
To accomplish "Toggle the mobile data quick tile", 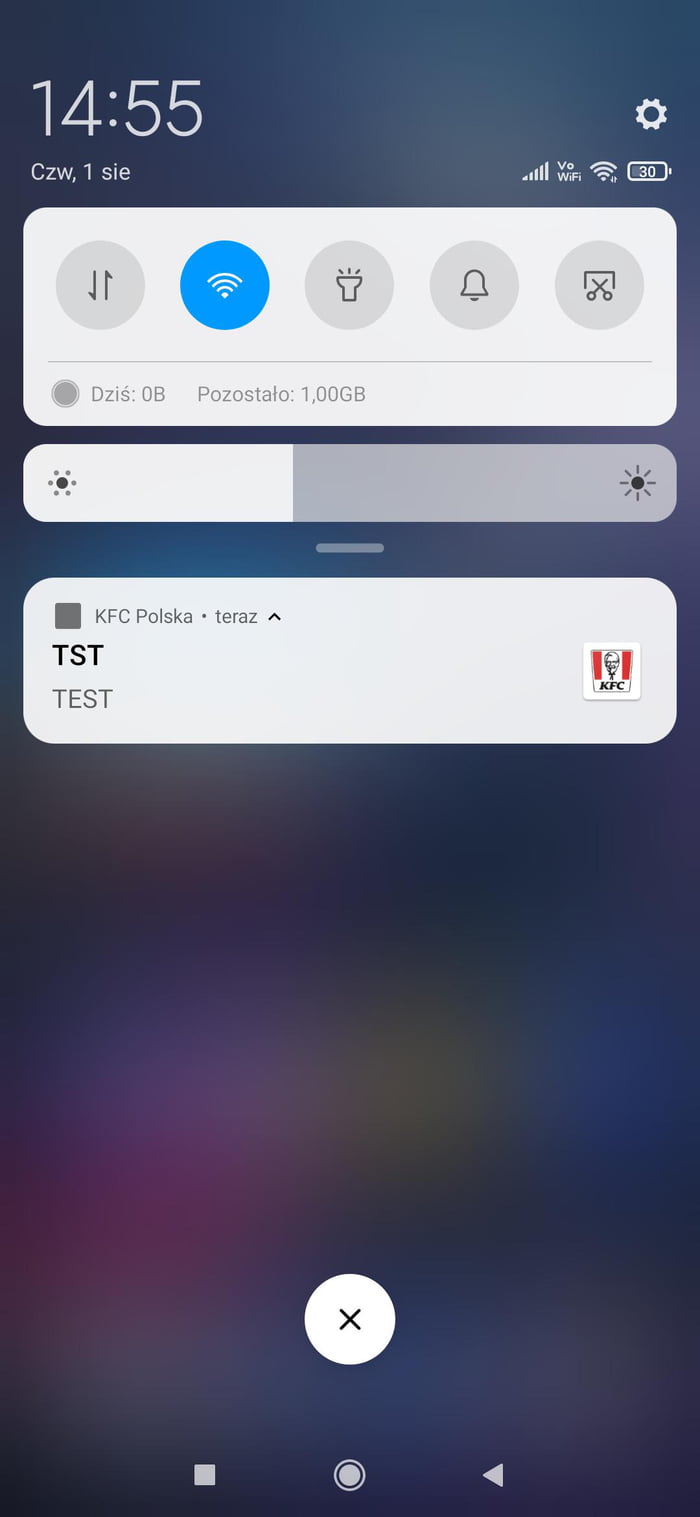I will click(x=100, y=286).
